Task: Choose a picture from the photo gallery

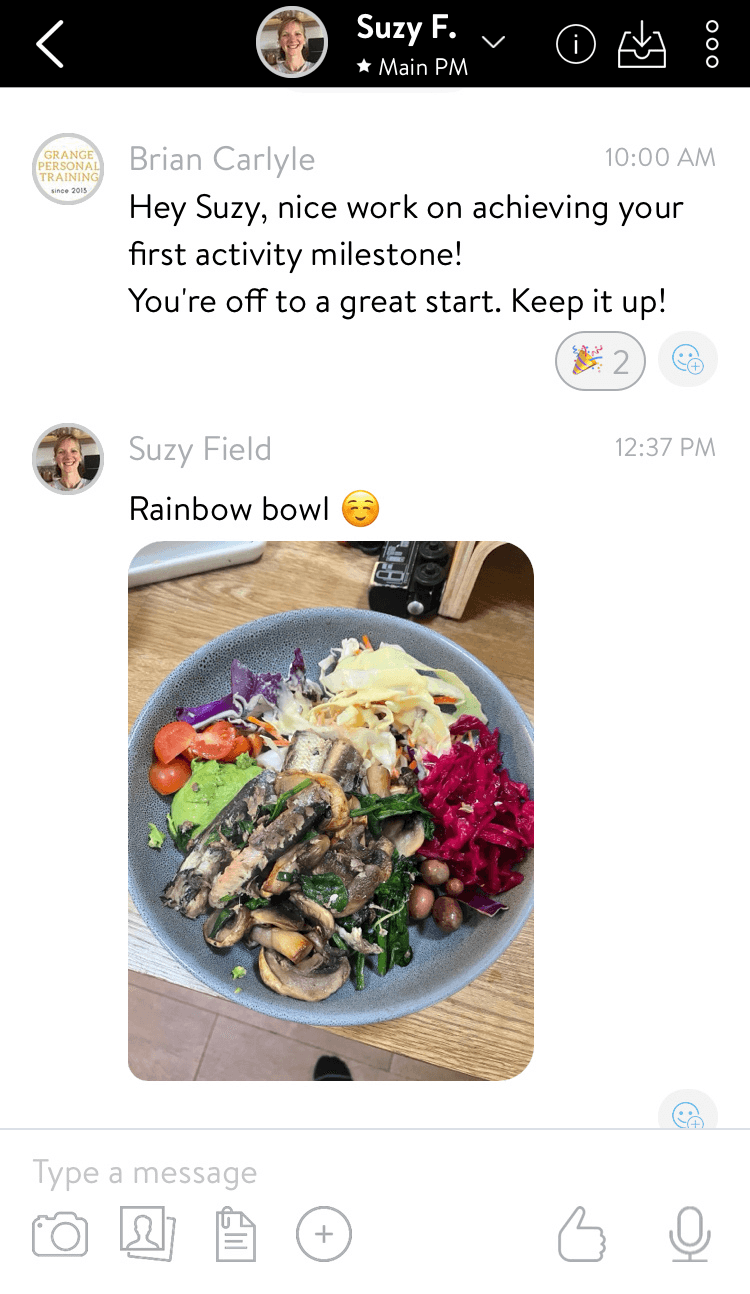Action: (147, 1234)
